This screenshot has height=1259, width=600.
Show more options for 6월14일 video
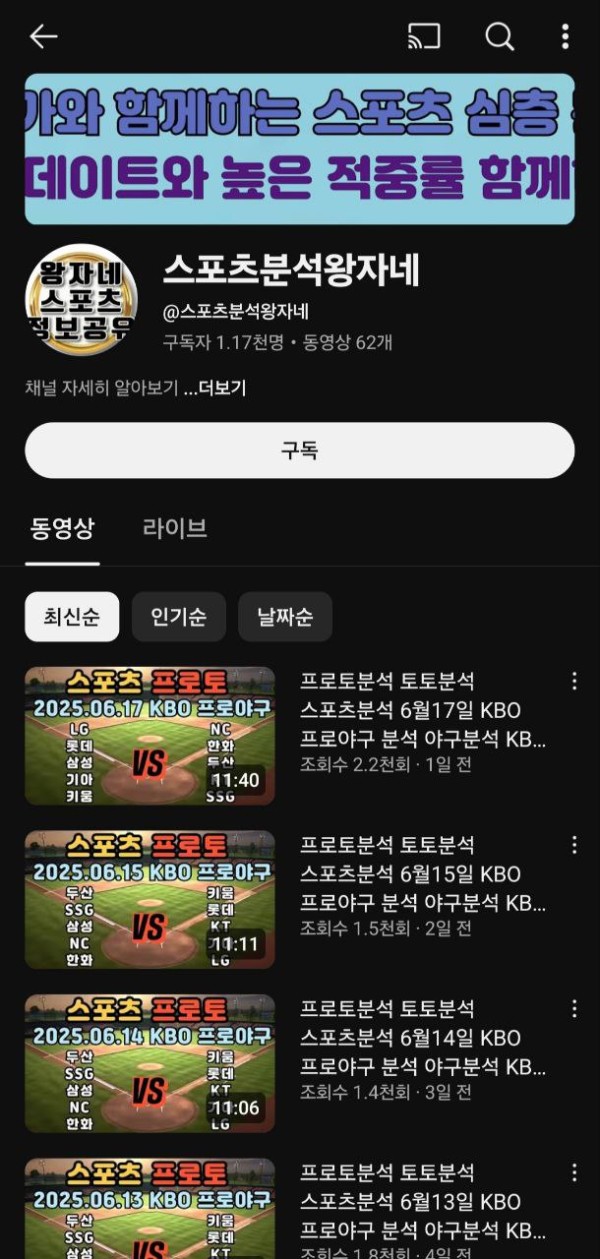tap(574, 1008)
